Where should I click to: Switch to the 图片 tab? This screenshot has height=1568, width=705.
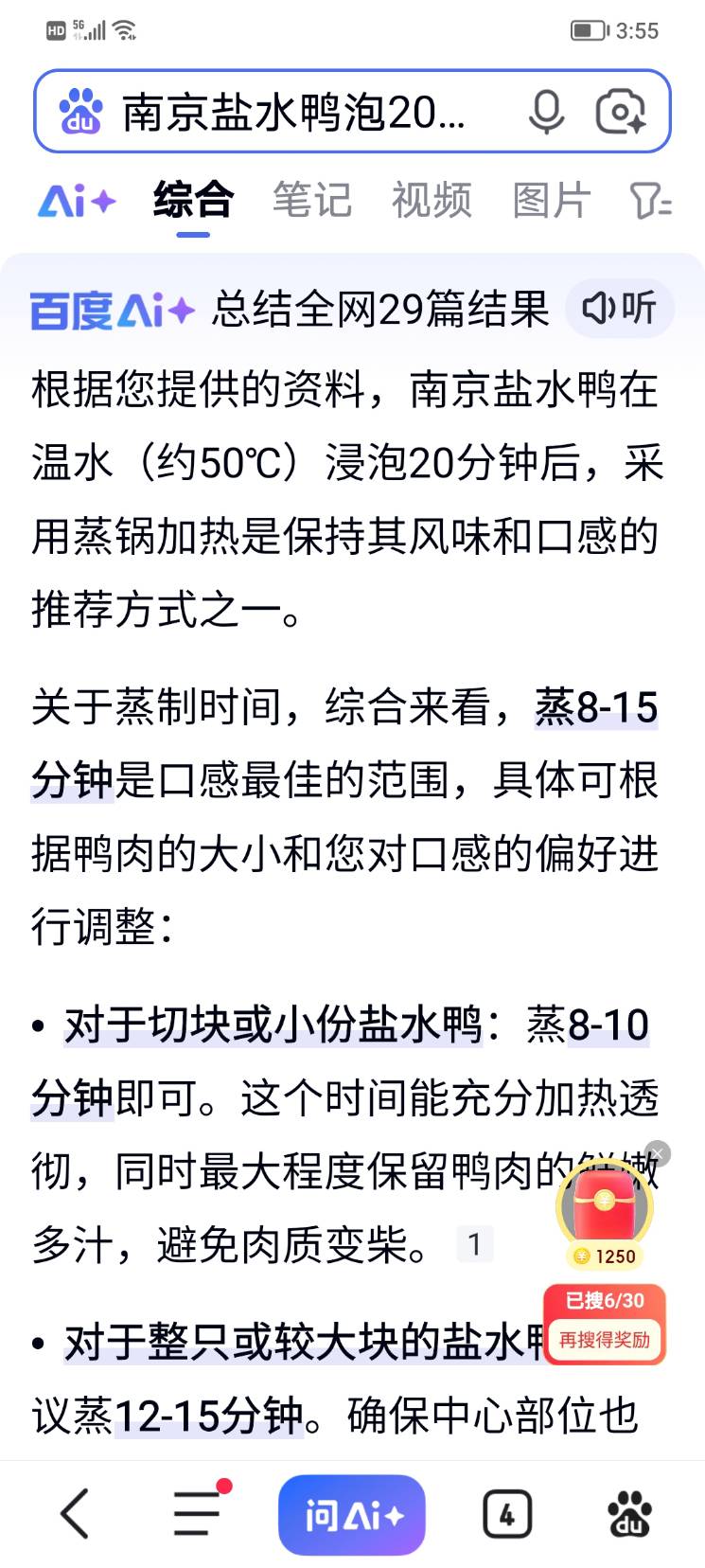tap(551, 201)
